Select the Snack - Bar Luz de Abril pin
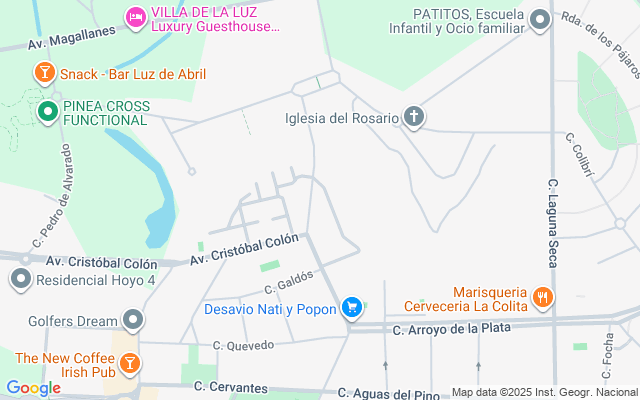This screenshot has height=400, width=640. coord(45,73)
